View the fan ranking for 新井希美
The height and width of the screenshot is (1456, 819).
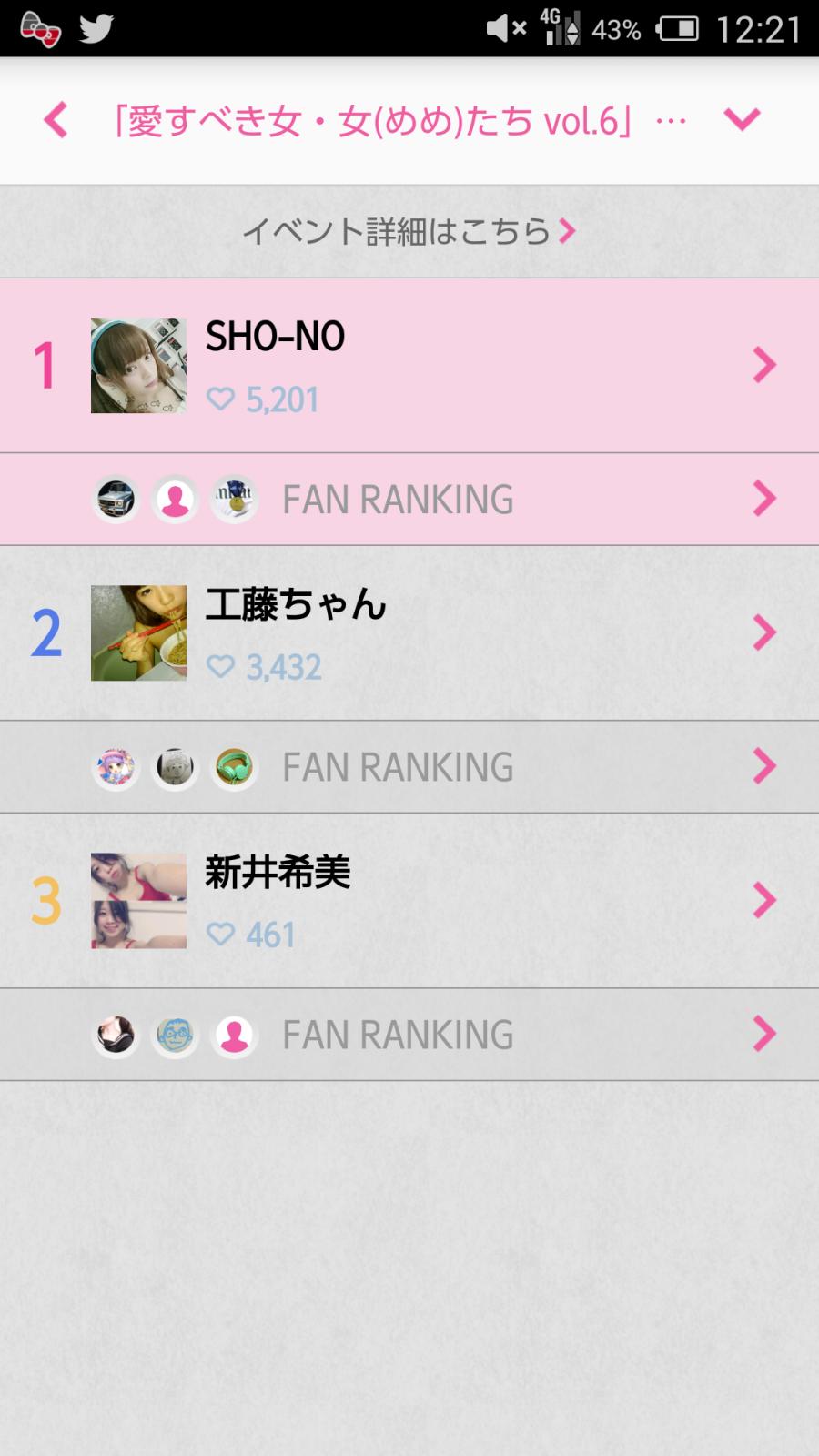[409, 1034]
